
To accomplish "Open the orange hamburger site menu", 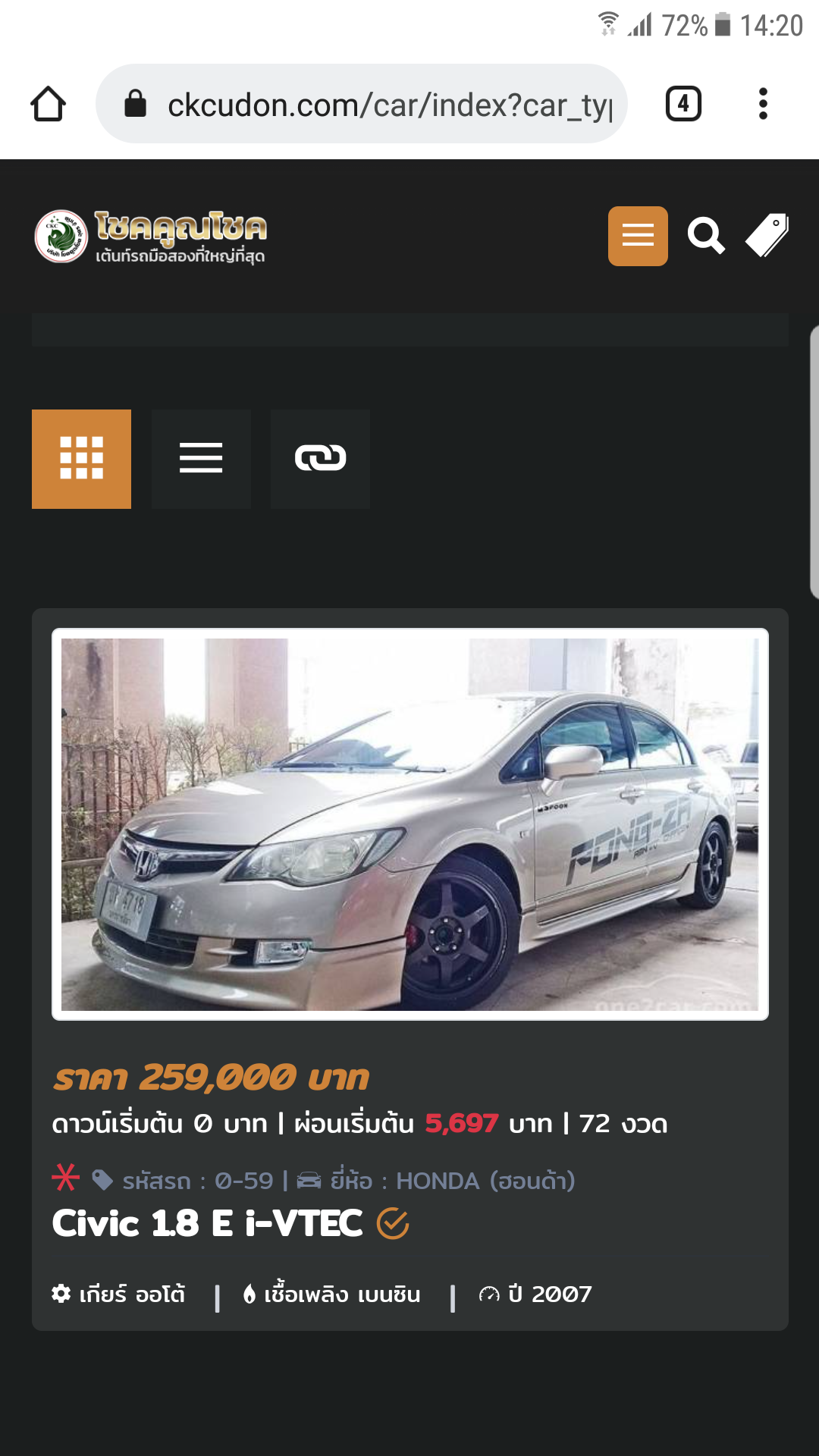I will click(638, 236).
